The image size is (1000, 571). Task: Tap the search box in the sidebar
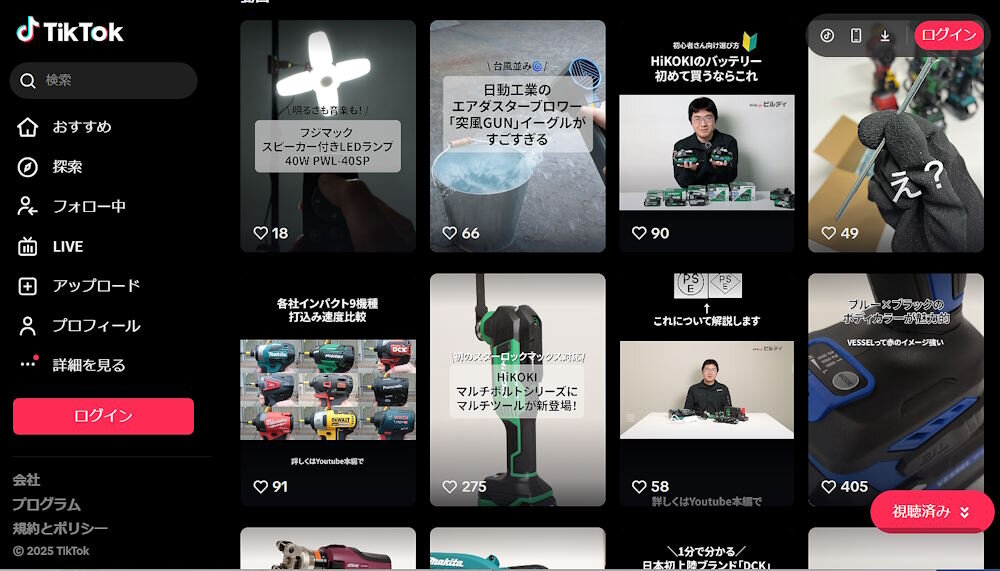point(104,80)
